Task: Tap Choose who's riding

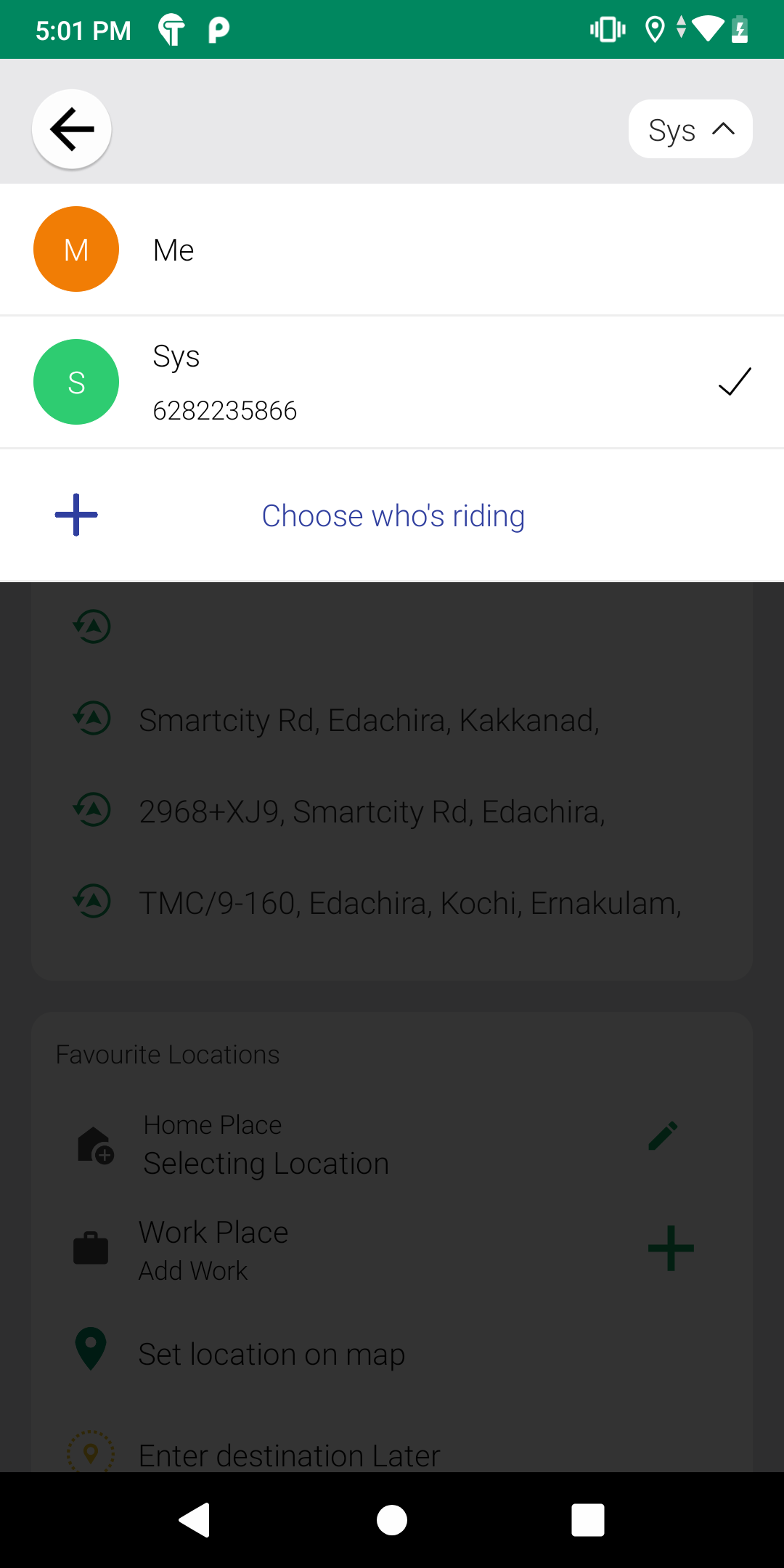Action: pos(392,516)
